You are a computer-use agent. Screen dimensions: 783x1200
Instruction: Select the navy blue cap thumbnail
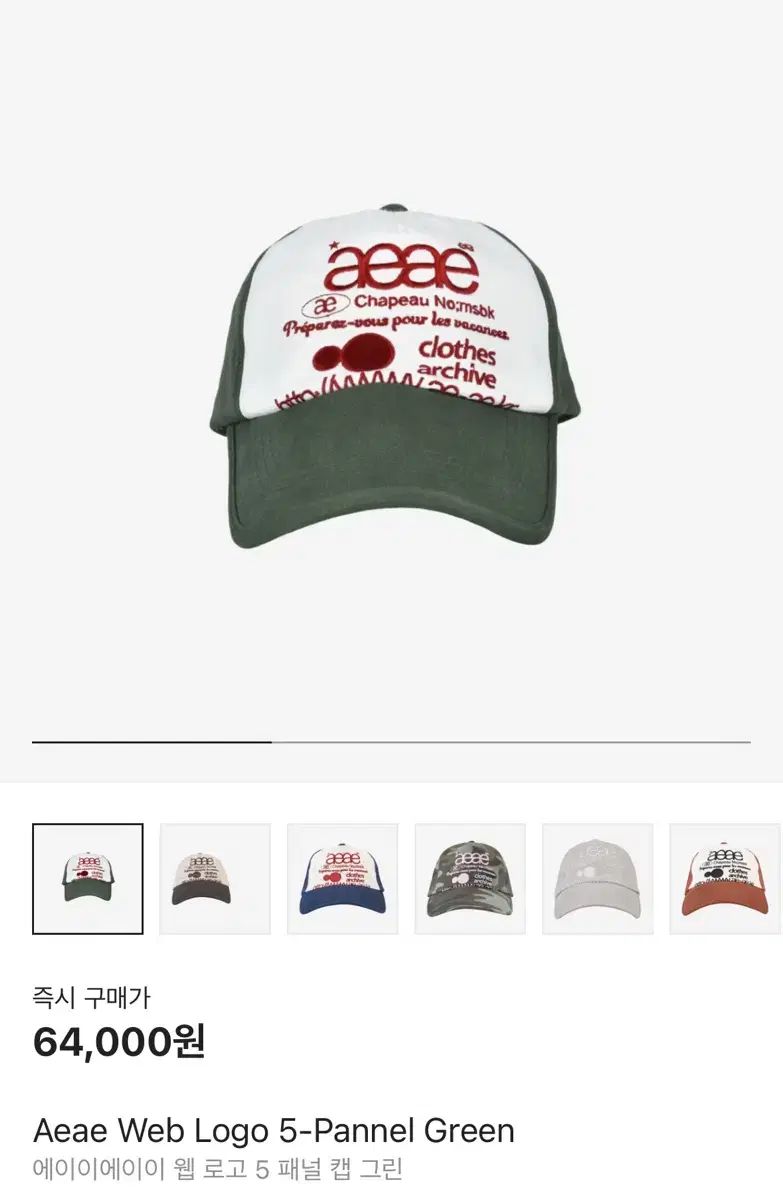[x=343, y=879]
